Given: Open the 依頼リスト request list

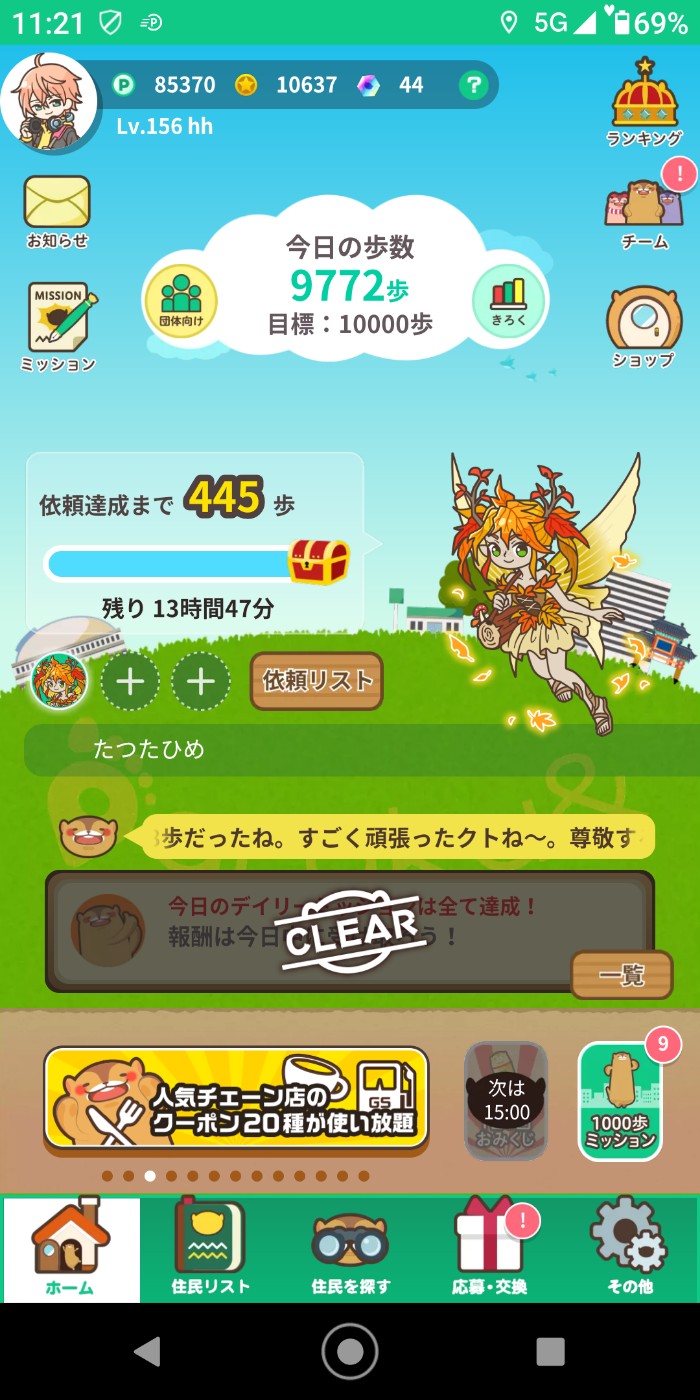Looking at the screenshot, I should coord(316,681).
